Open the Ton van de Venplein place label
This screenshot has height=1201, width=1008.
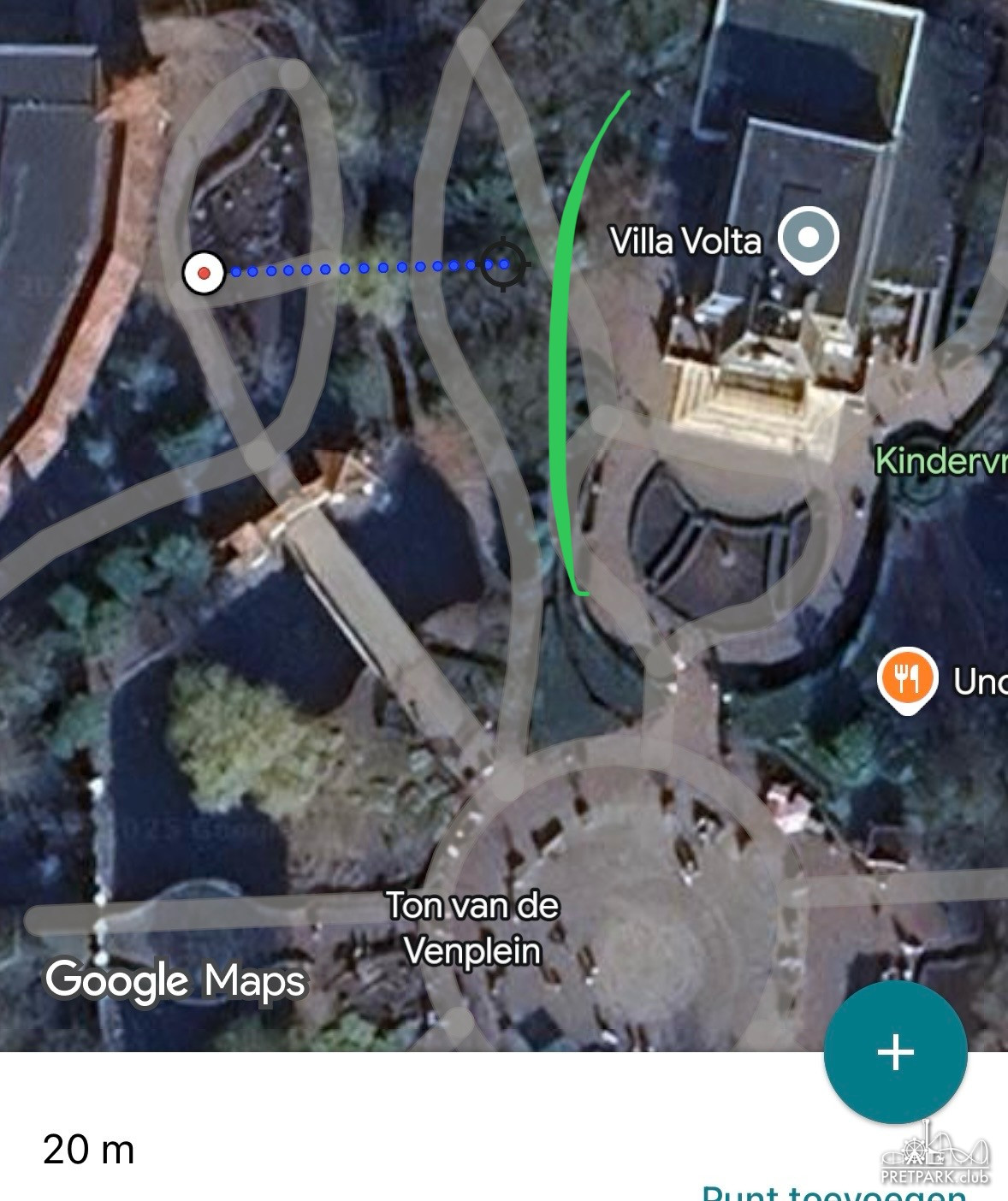click(472, 928)
